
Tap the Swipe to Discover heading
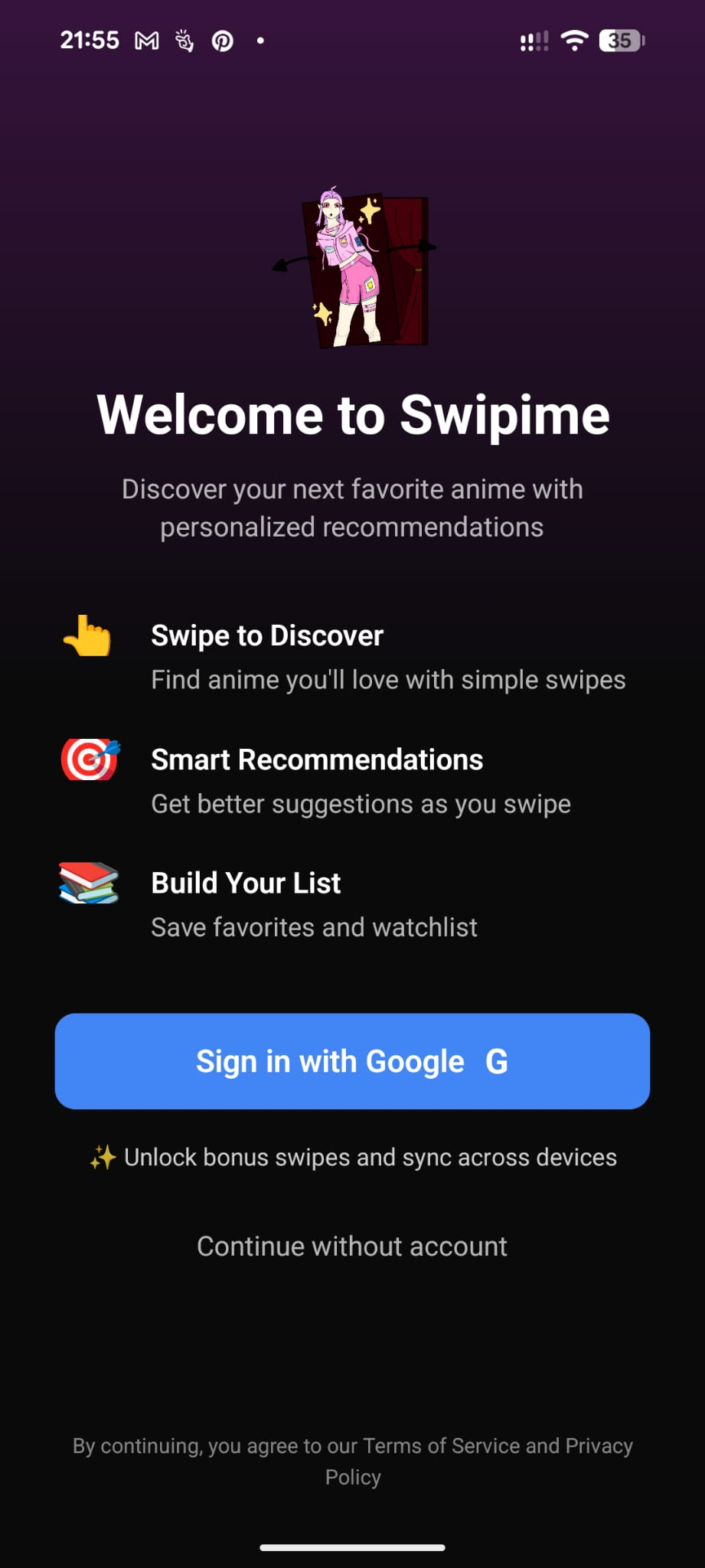coord(267,635)
